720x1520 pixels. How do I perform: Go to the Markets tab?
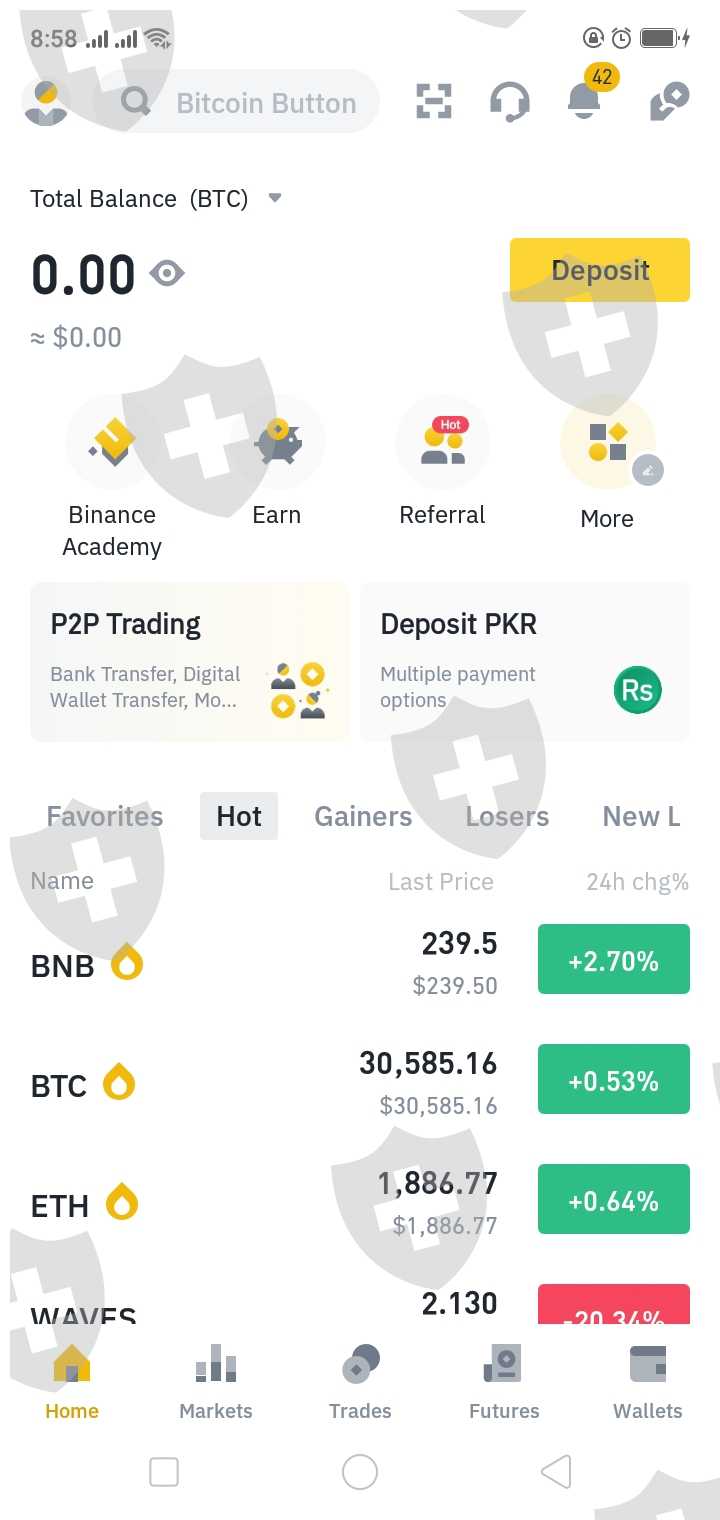point(216,1383)
